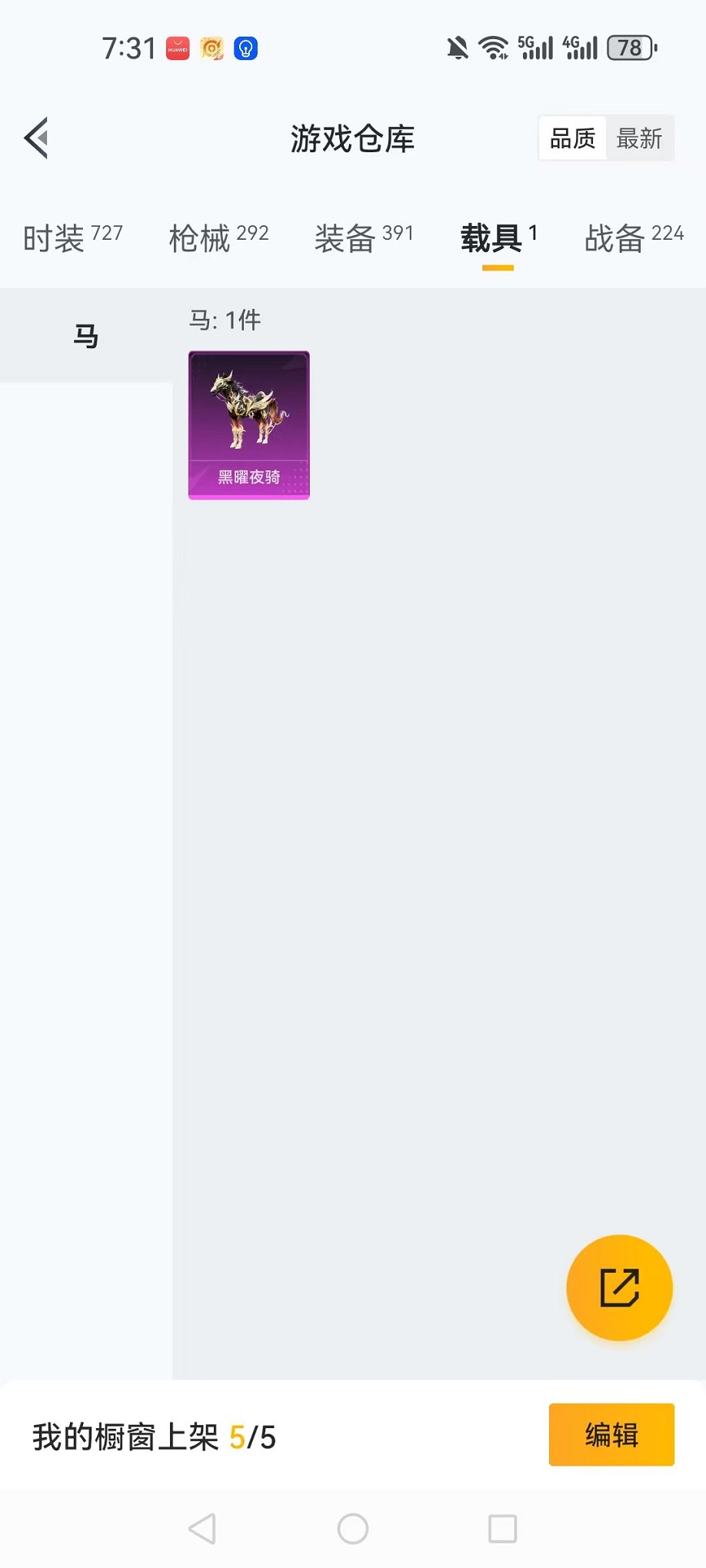
Task: Sort items by 最新
Action: (639, 138)
